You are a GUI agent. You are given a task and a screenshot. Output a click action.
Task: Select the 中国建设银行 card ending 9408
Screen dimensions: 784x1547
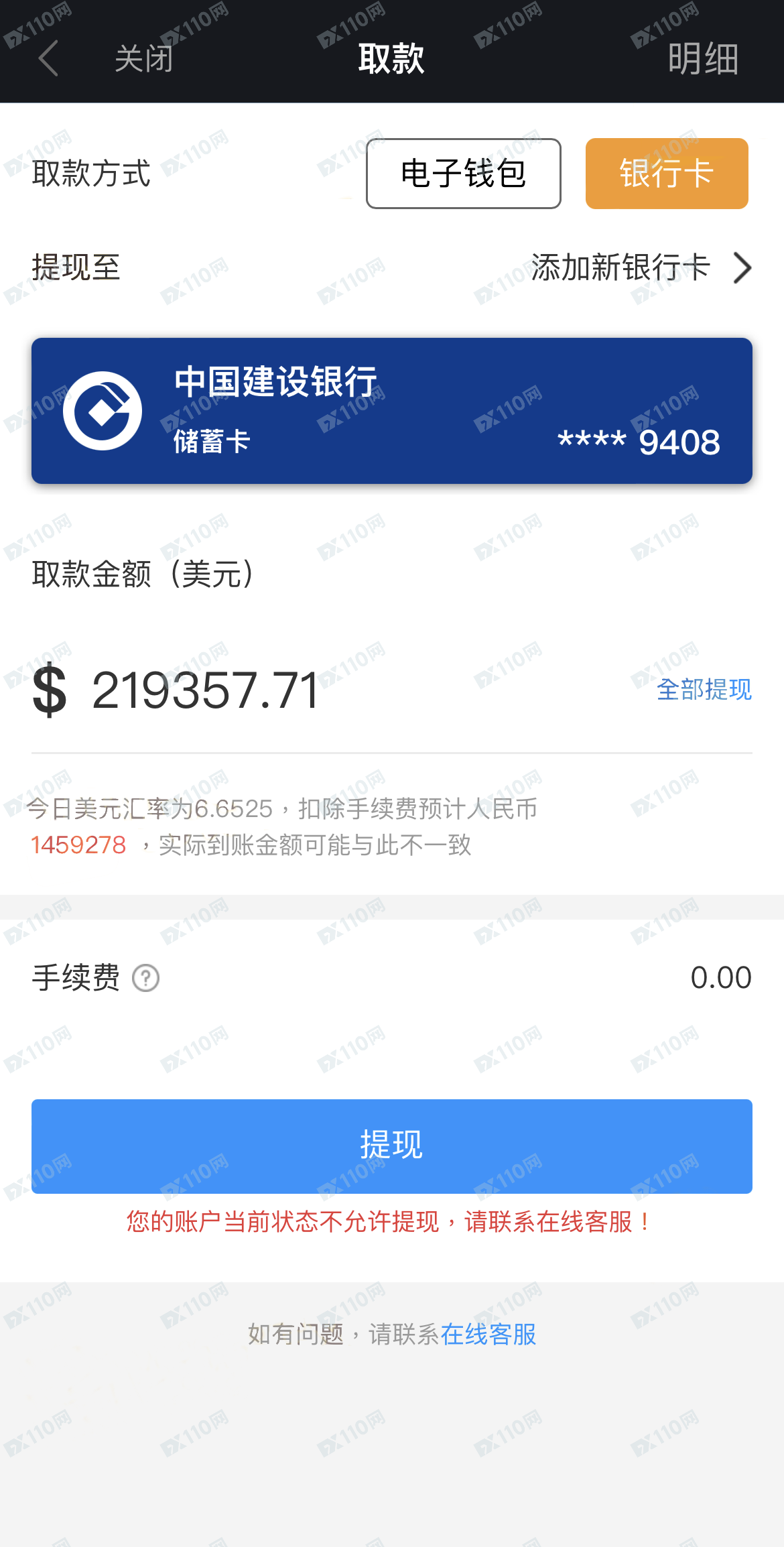[391, 411]
